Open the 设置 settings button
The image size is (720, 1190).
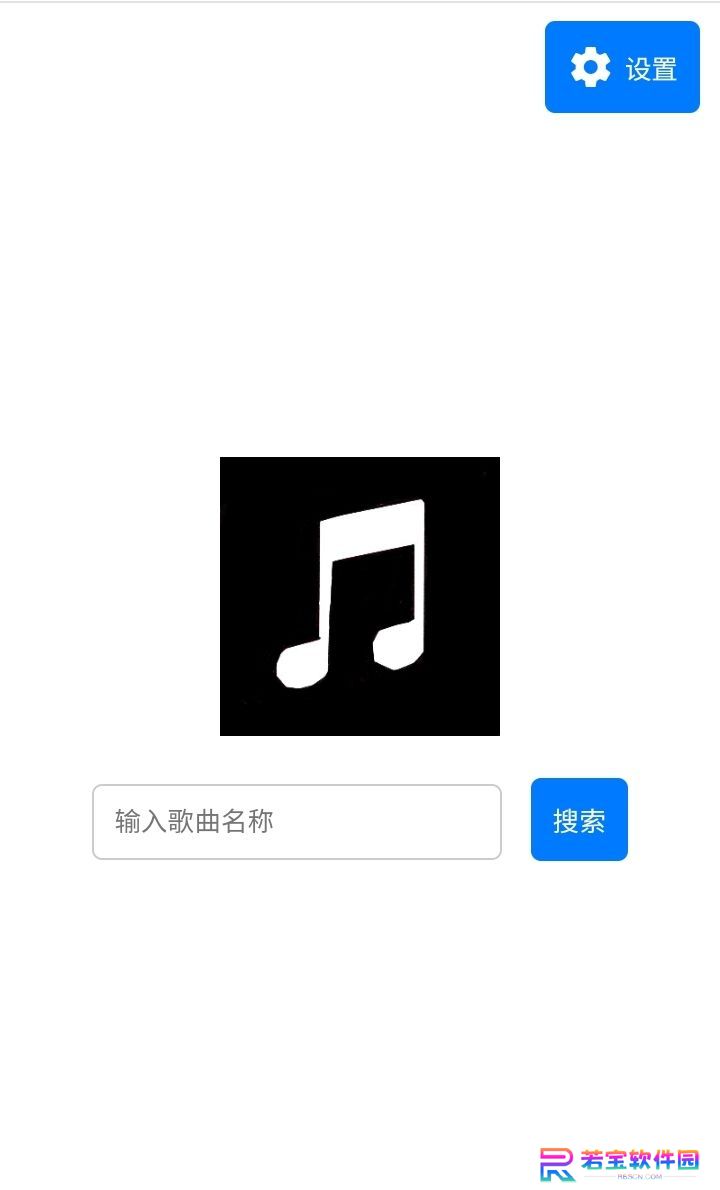(622, 67)
